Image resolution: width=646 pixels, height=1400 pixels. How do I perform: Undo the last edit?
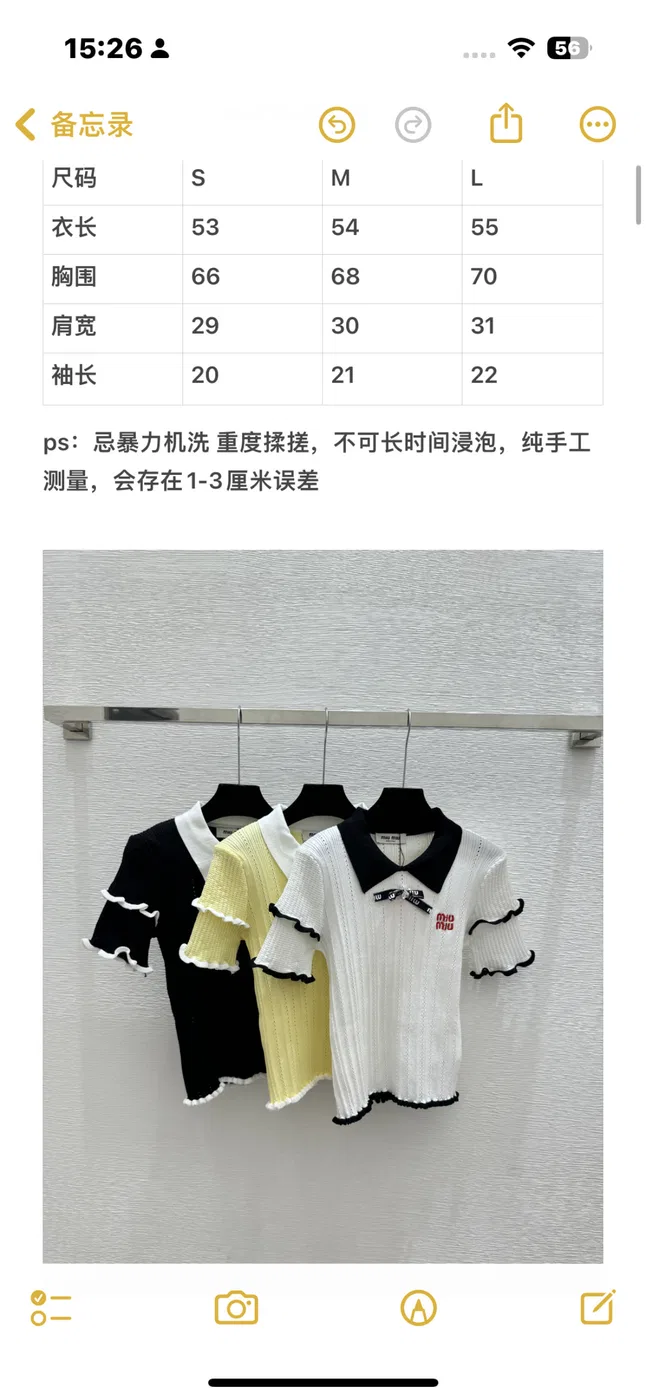337,125
